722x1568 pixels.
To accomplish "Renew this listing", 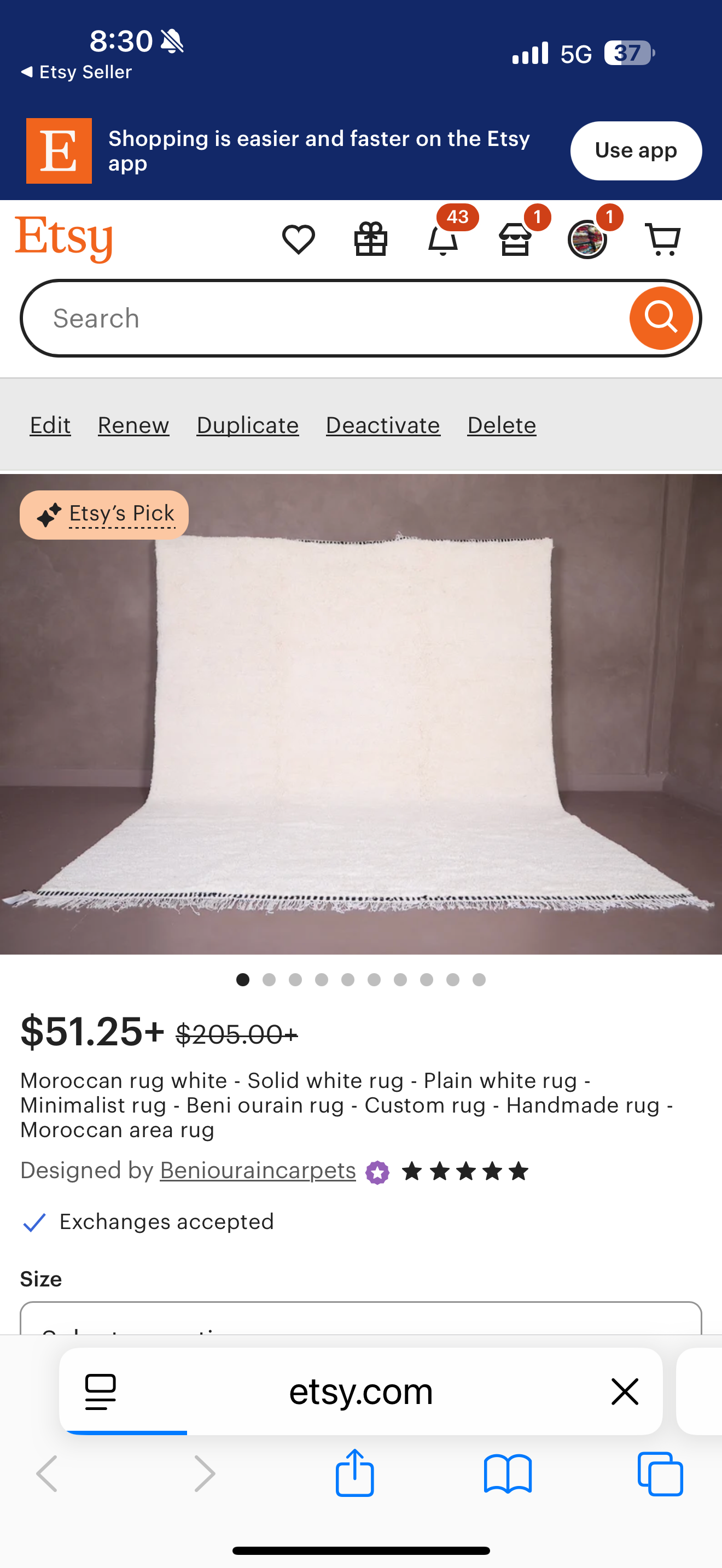I will (x=133, y=425).
